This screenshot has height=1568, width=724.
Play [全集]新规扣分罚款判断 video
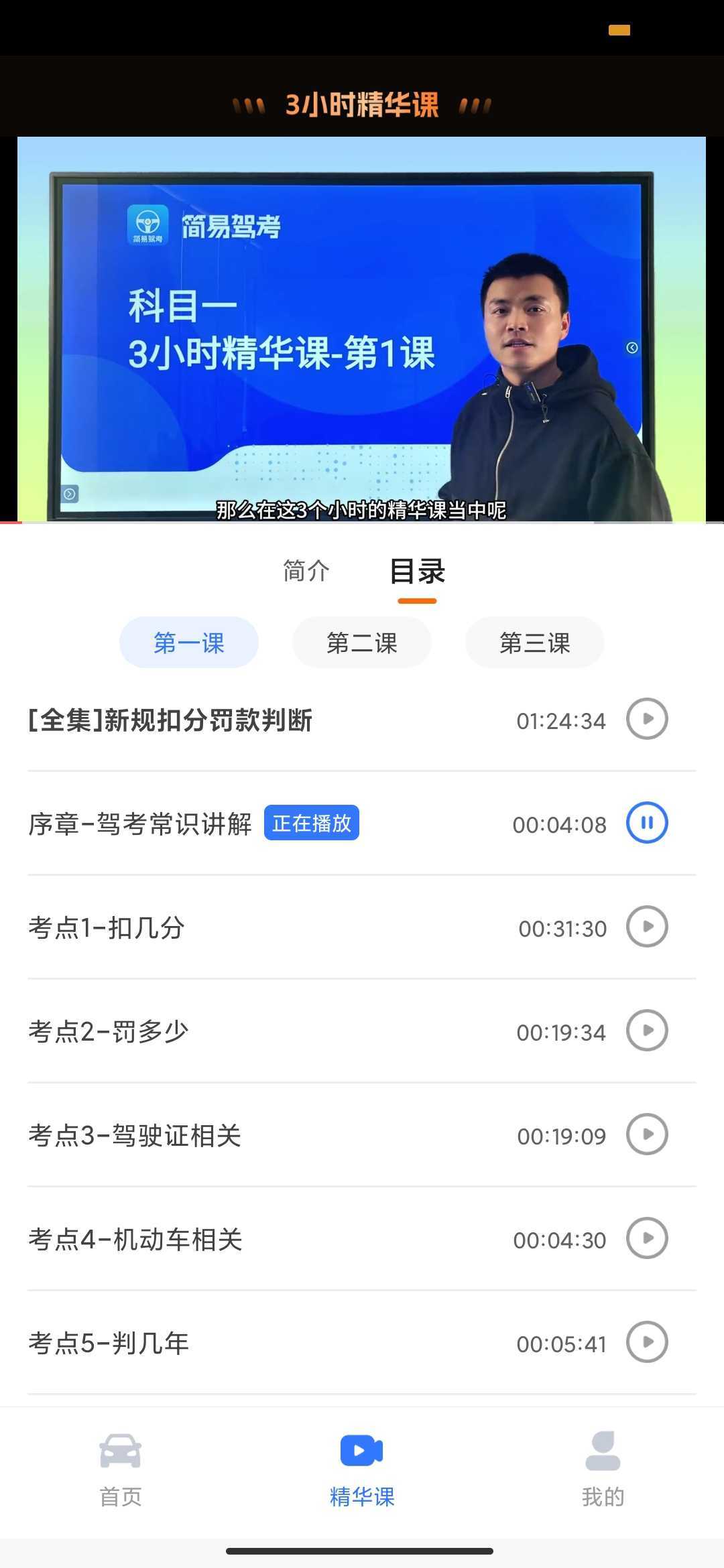point(647,719)
